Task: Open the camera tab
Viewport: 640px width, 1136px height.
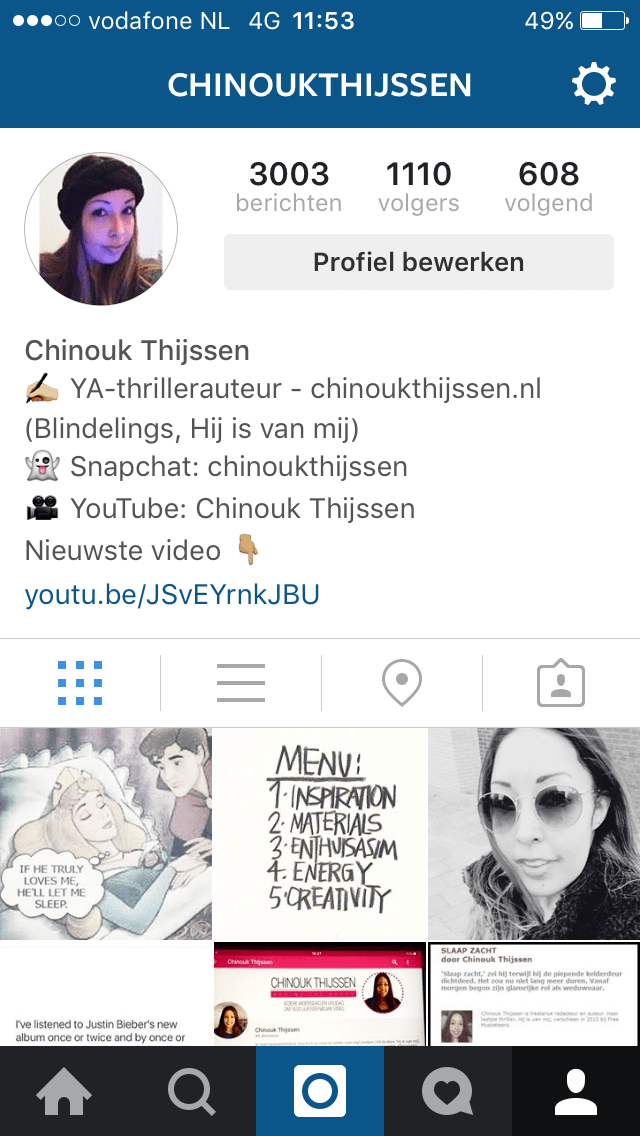Action: click(x=320, y=1091)
